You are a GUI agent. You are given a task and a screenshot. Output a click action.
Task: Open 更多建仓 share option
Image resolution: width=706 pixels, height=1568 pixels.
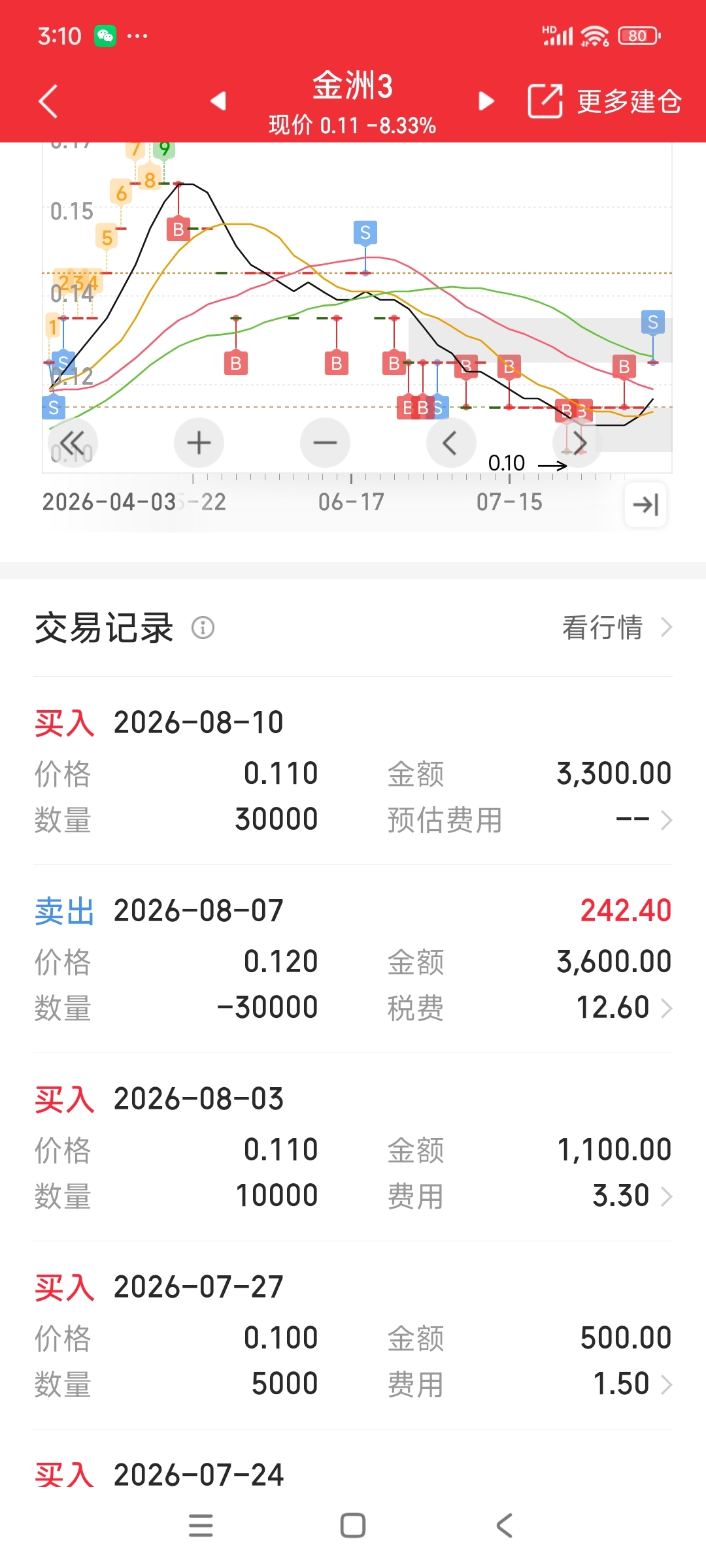tap(604, 101)
